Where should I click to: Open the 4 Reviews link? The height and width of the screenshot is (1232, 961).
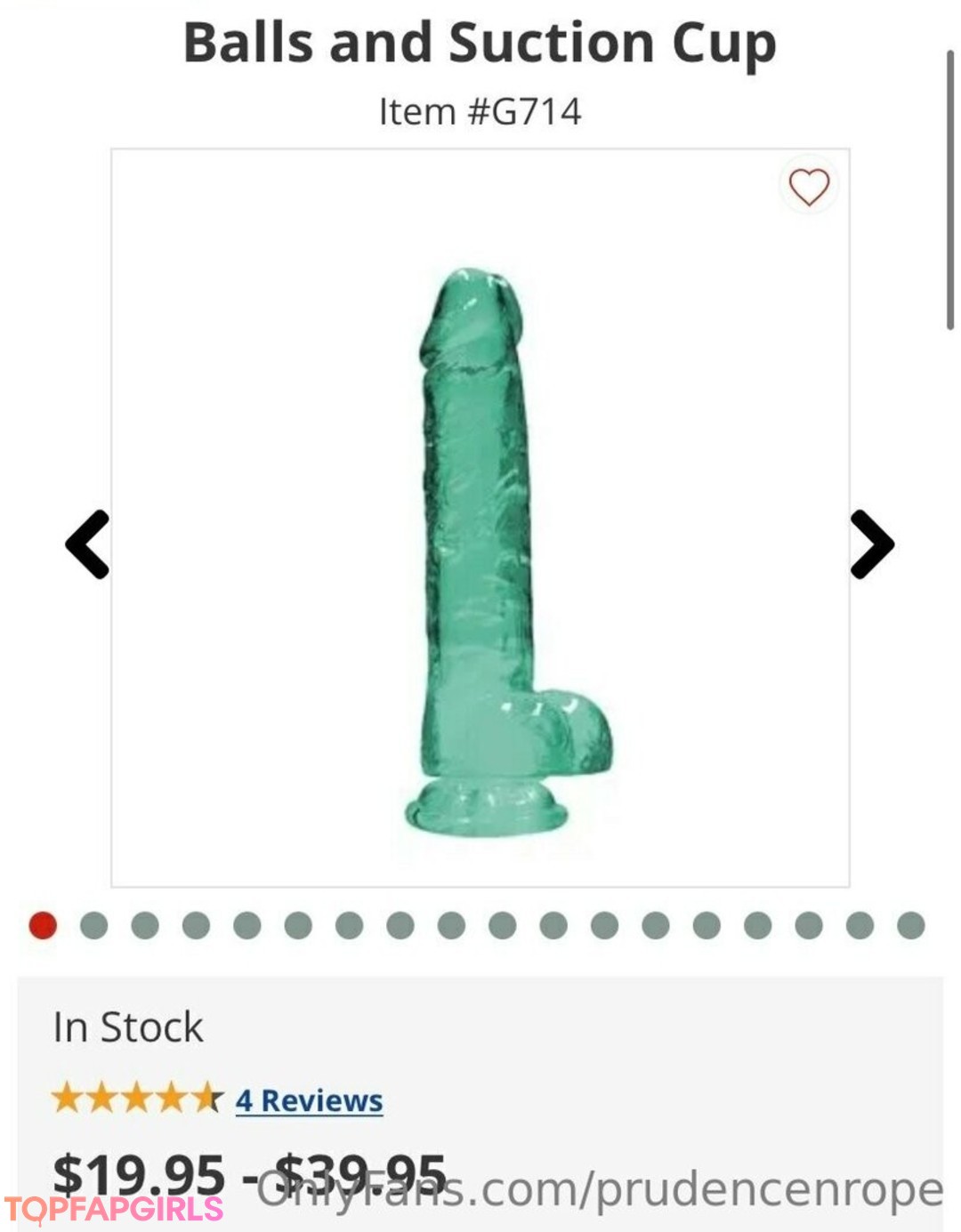[x=309, y=1100]
